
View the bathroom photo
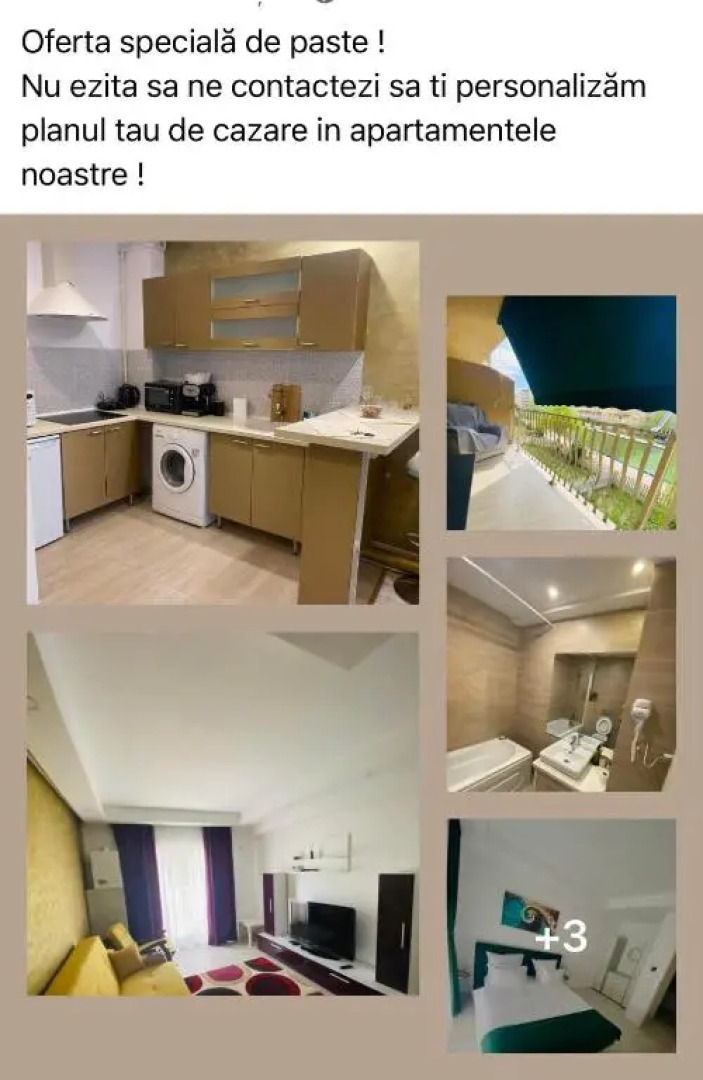click(561, 674)
